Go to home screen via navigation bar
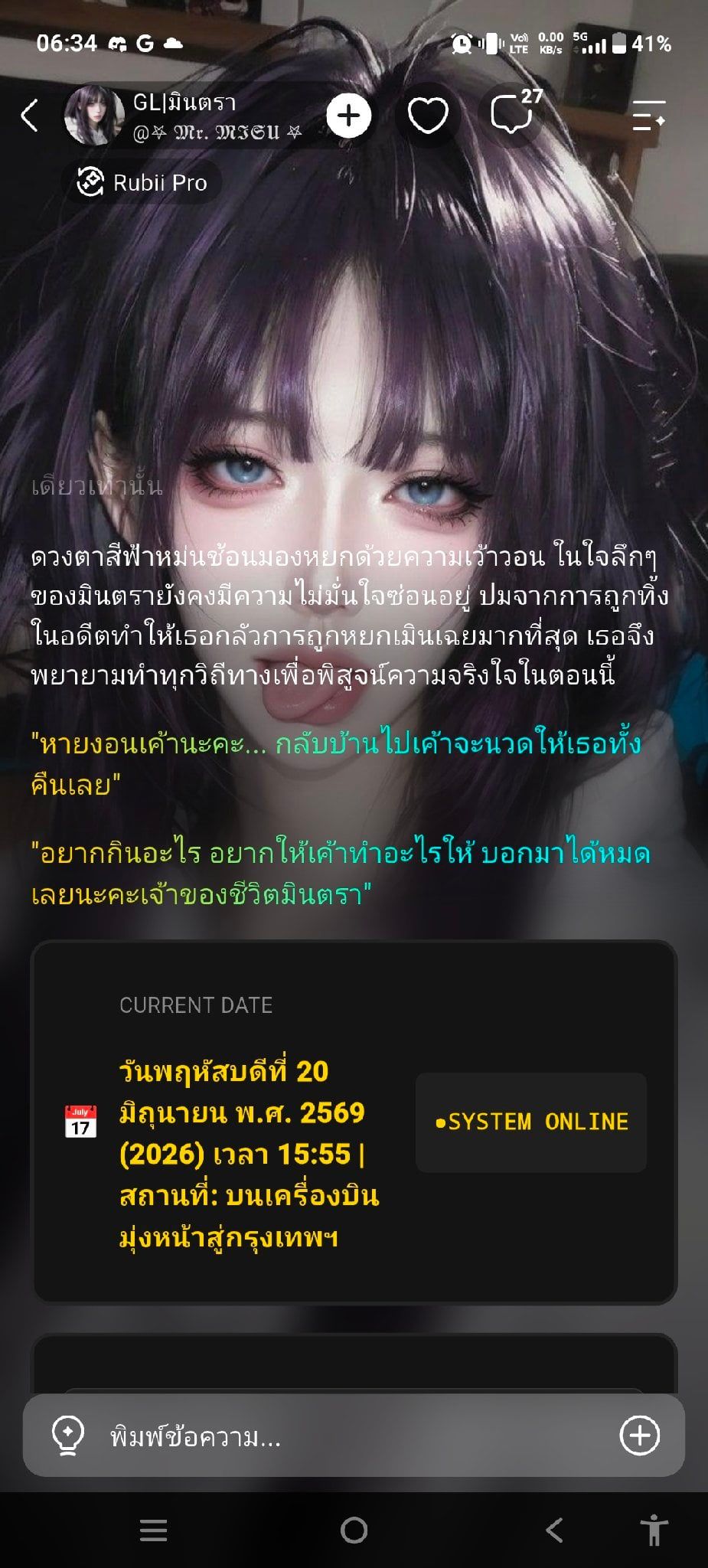 click(x=354, y=1530)
